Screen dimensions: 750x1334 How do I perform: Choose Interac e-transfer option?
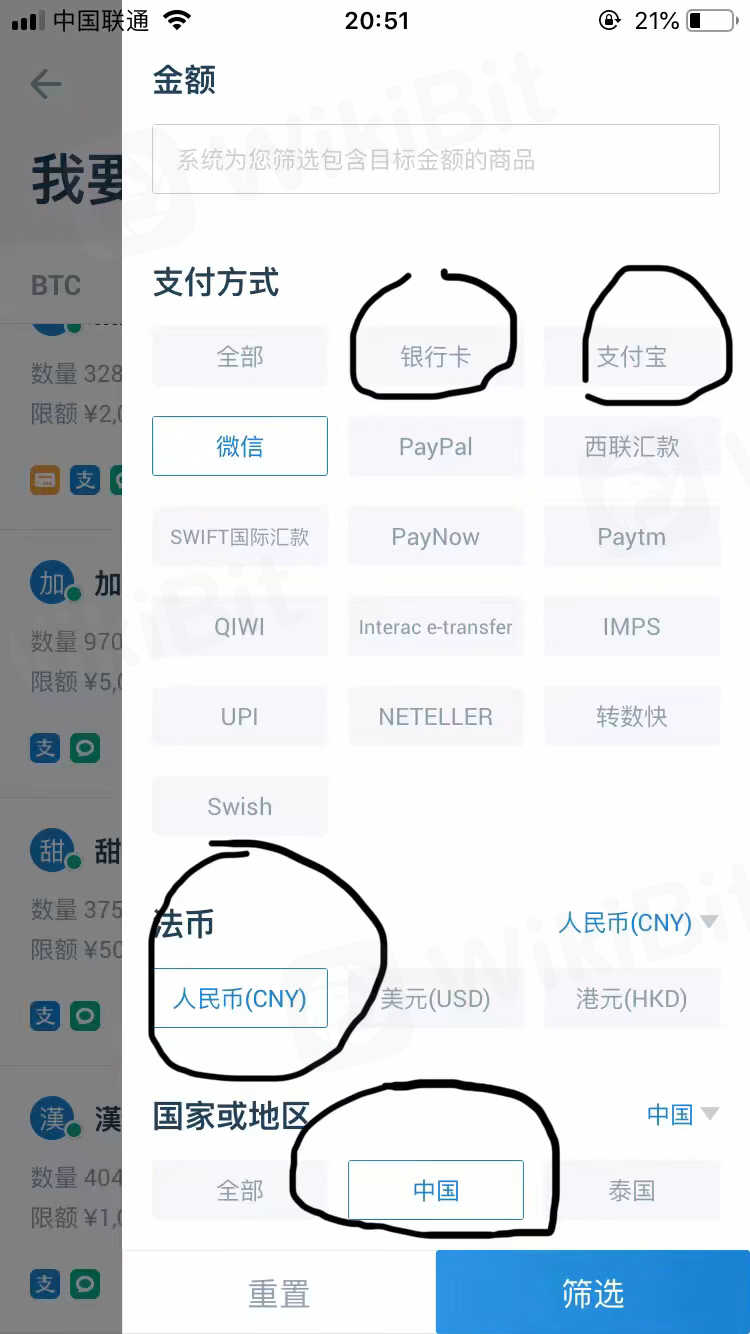[435, 627]
